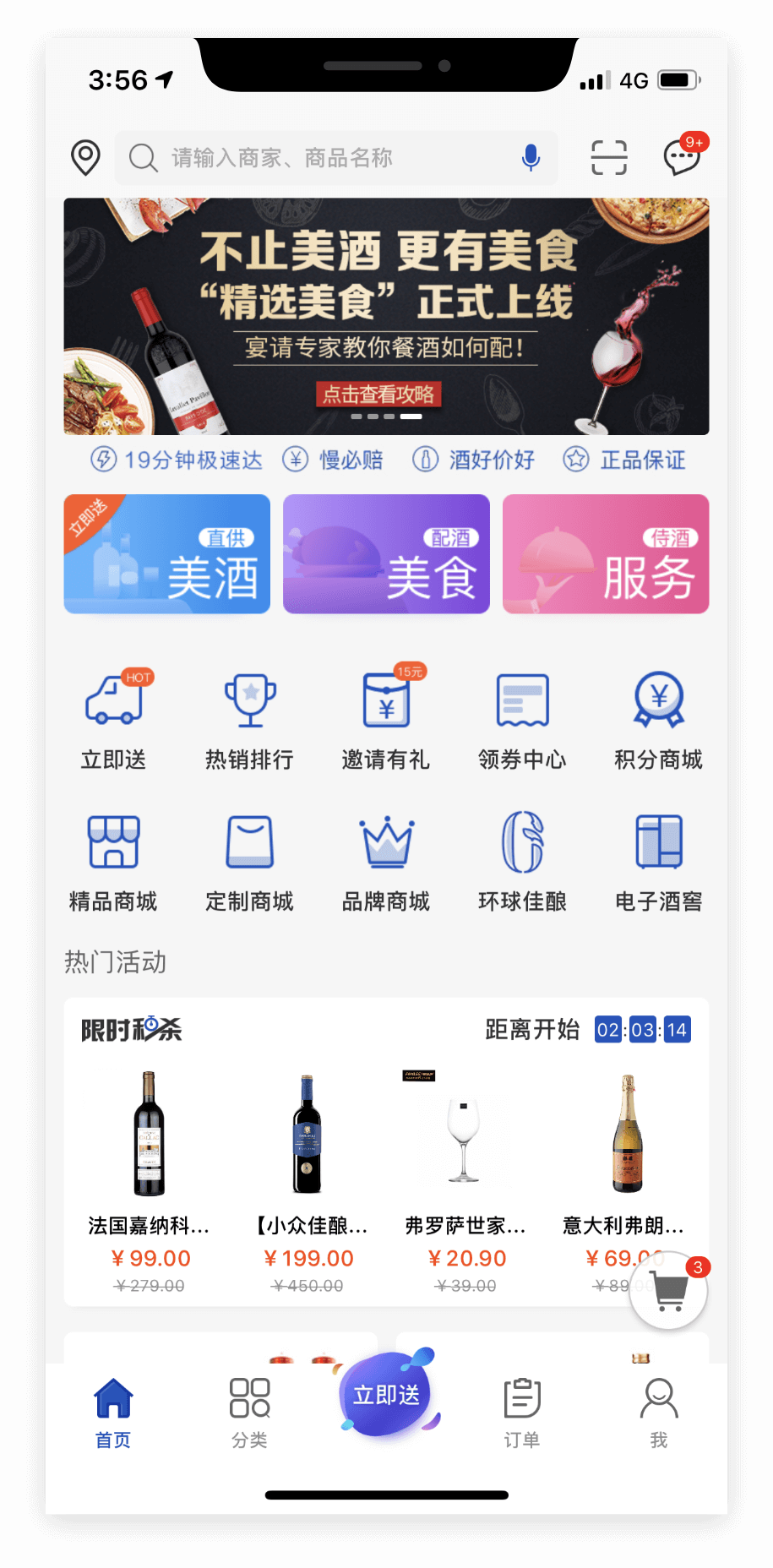Image resolution: width=773 pixels, height=1568 pixels.
Task: Open the messages chat bubble
Action: point(683,157)
